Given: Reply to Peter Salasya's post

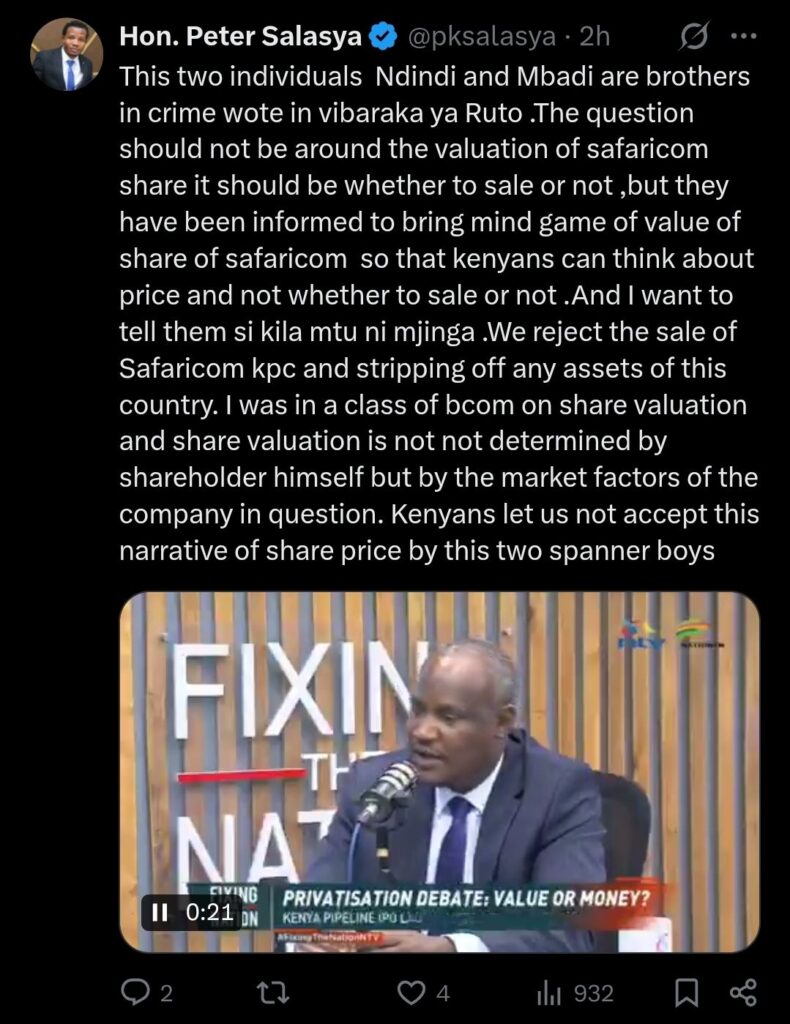Looking at the screenshot, I should (134, 992).
